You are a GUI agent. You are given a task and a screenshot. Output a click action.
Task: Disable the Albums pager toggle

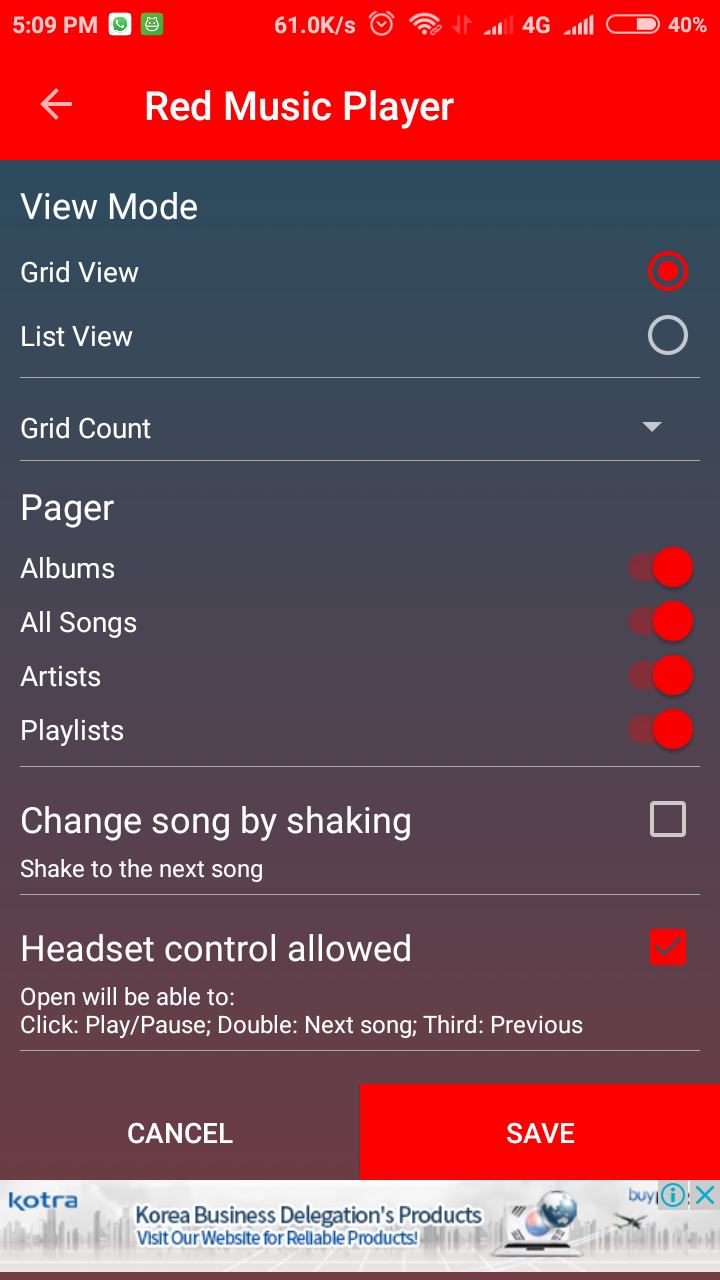[x=668, y=567]
